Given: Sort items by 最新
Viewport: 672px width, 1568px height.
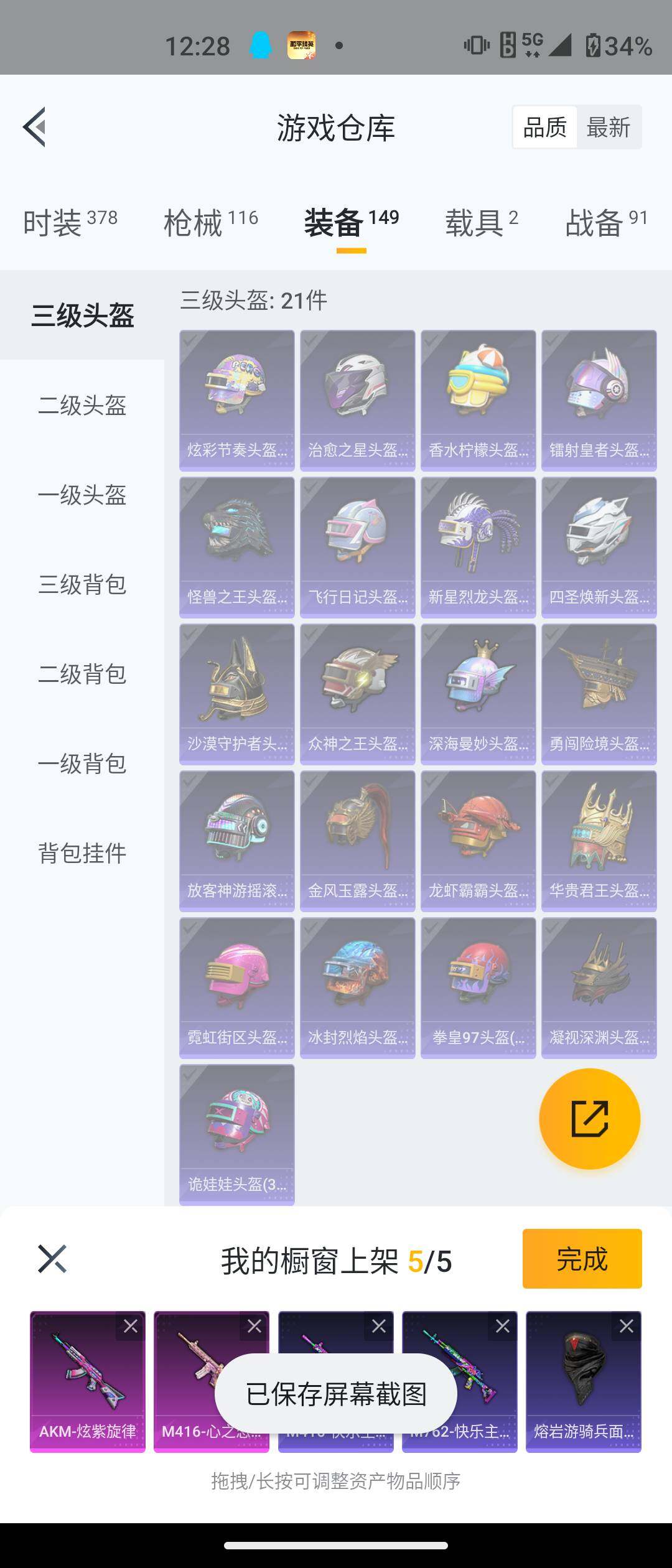Looking at the screenshot, I should (609, 126).
